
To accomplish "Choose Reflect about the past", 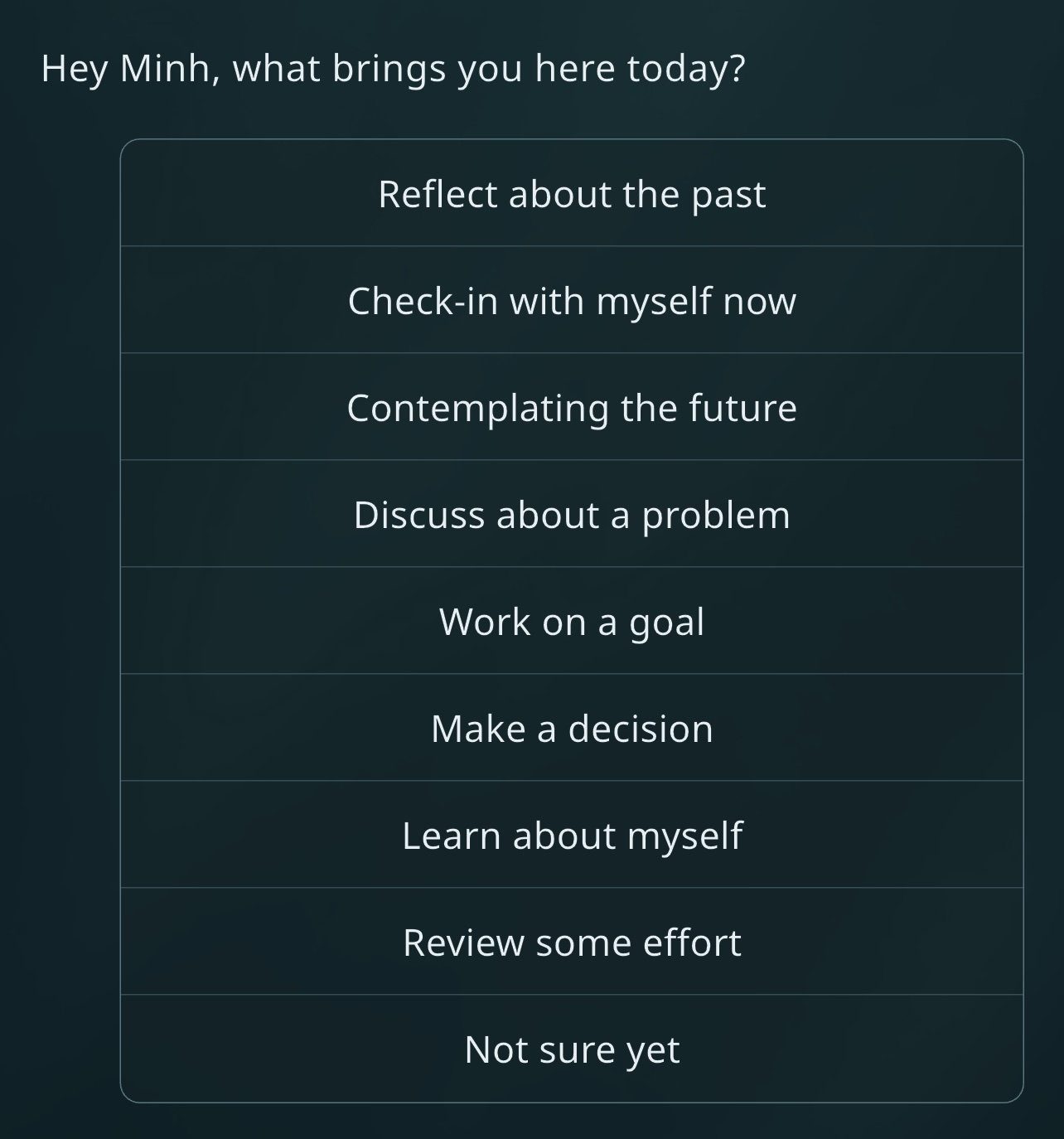I will pyautogui.click(x=572, y=194).
